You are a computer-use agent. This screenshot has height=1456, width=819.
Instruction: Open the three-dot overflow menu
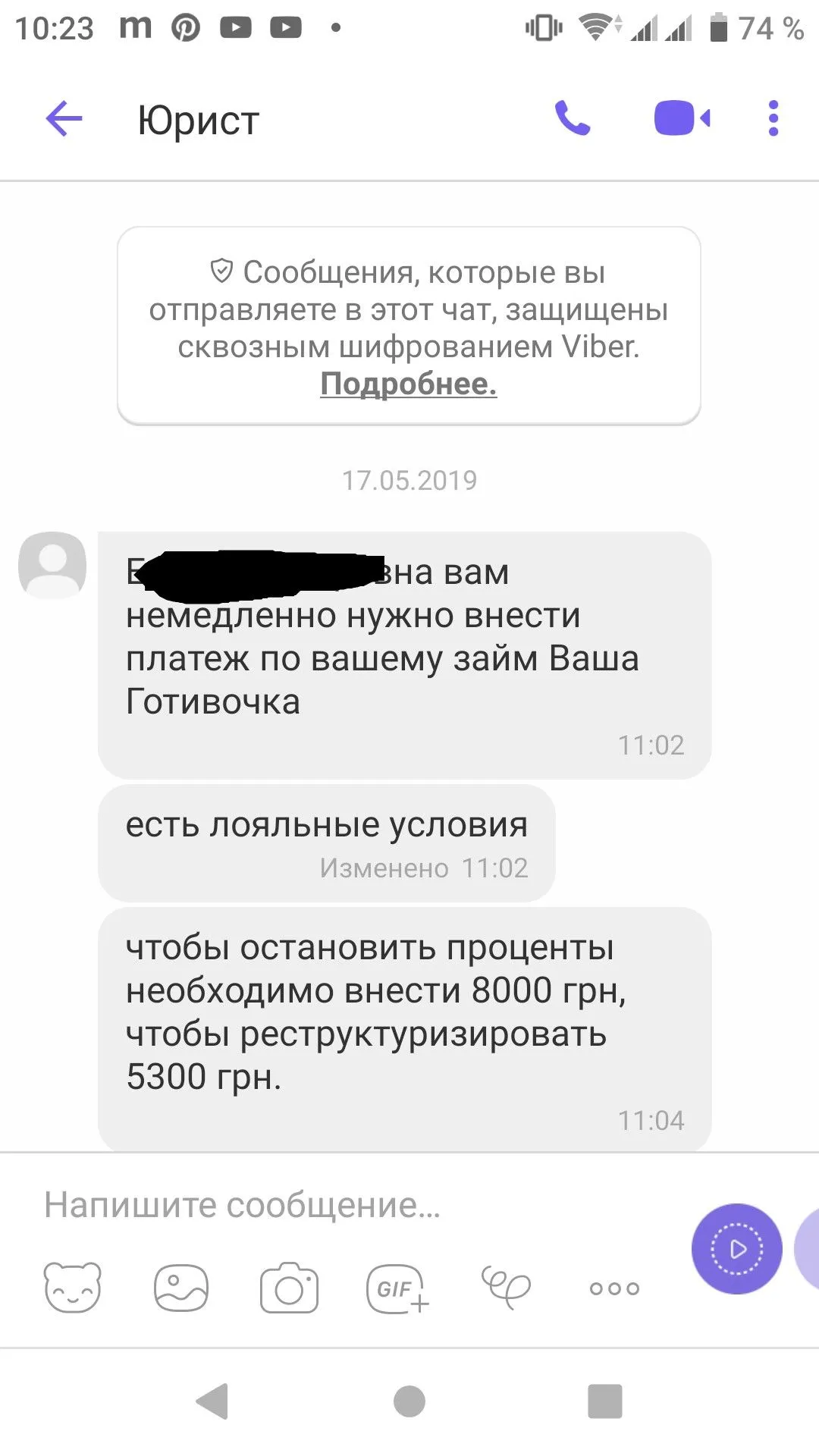pyautogui.click(x=773, y=118)
